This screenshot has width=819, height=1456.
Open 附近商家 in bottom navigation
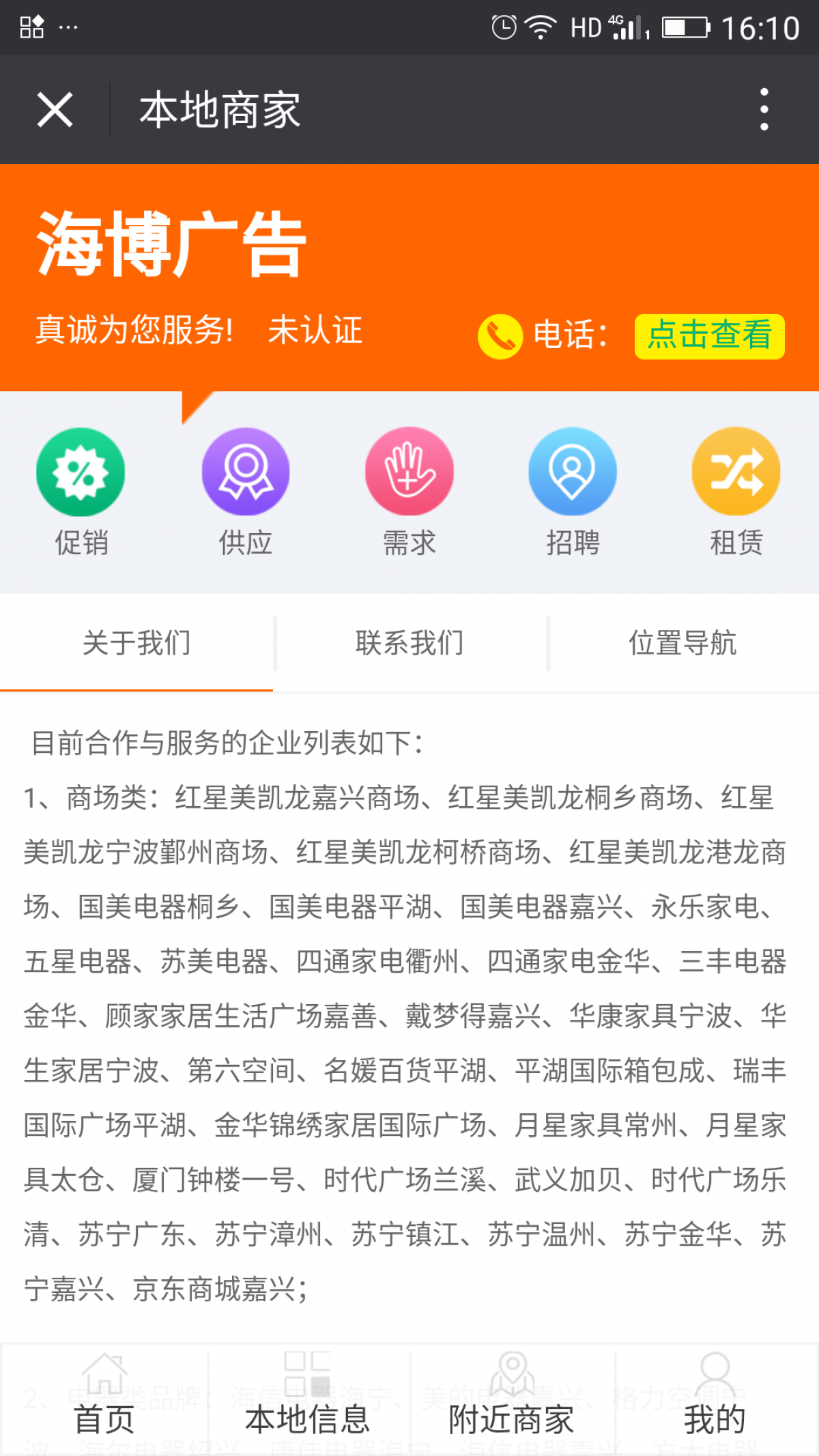click(512, 1399)
